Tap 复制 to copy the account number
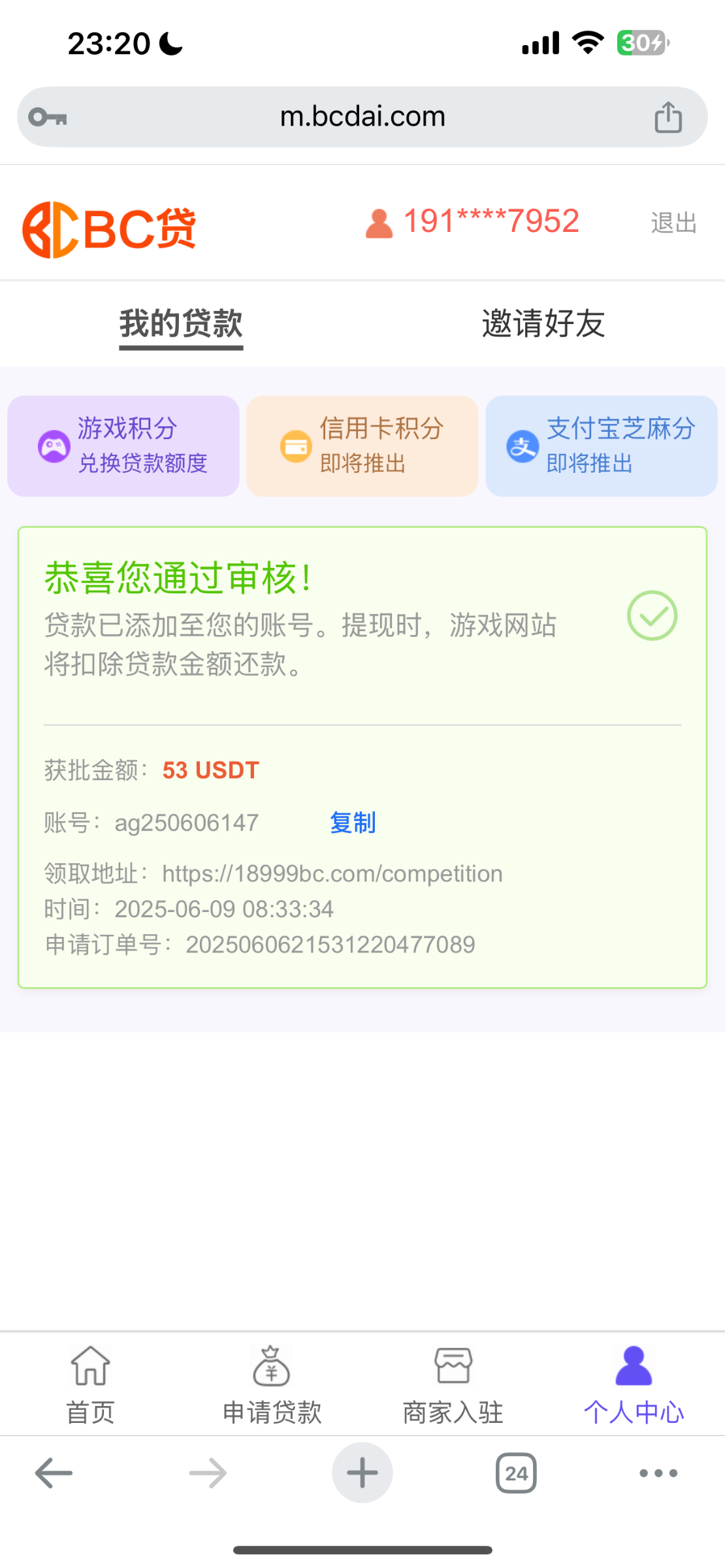Image resolution: width=725 pixels, height=1568 pixels. (x=353, y=823)
